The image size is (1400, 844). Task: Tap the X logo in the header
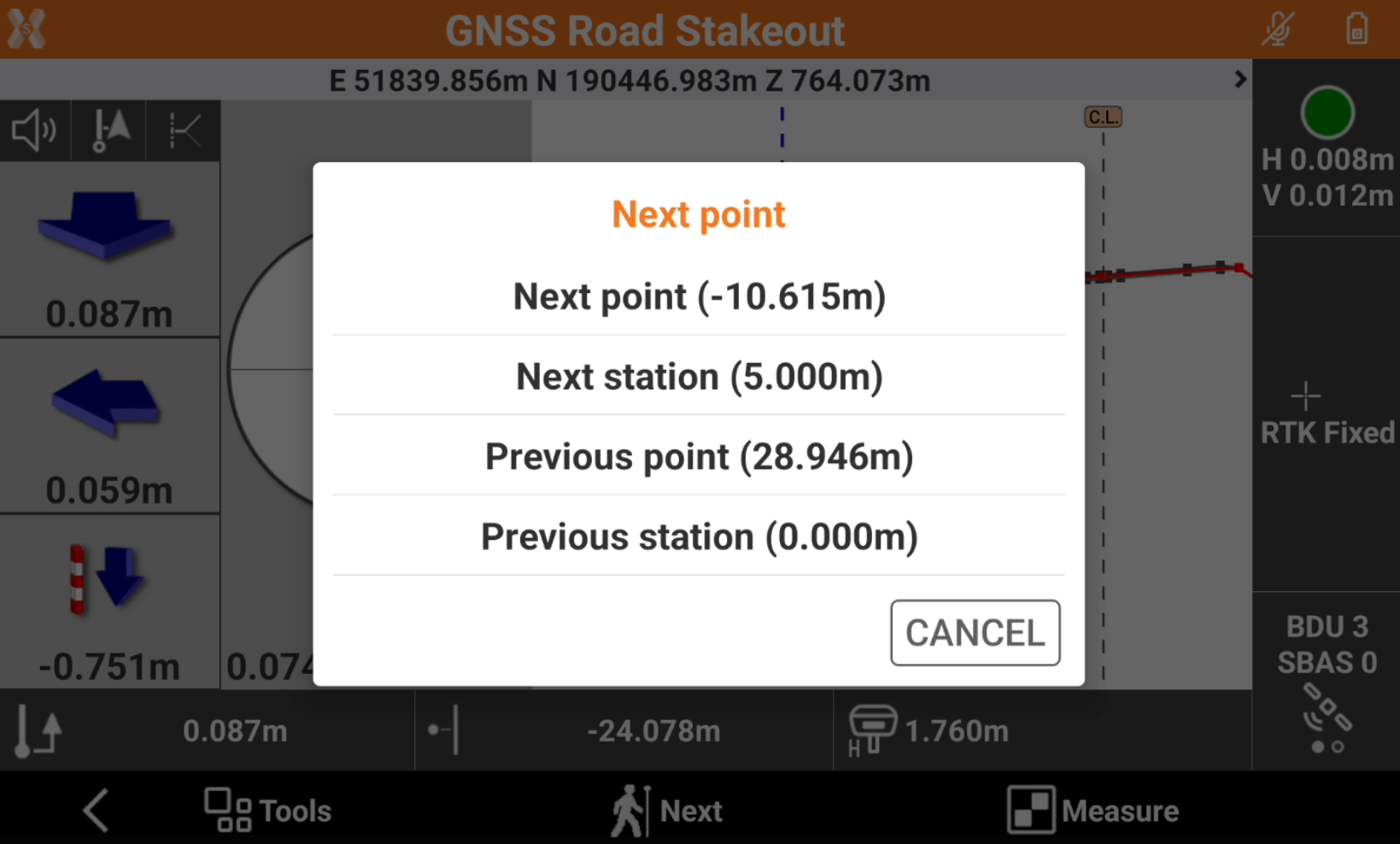coord(26,29)
